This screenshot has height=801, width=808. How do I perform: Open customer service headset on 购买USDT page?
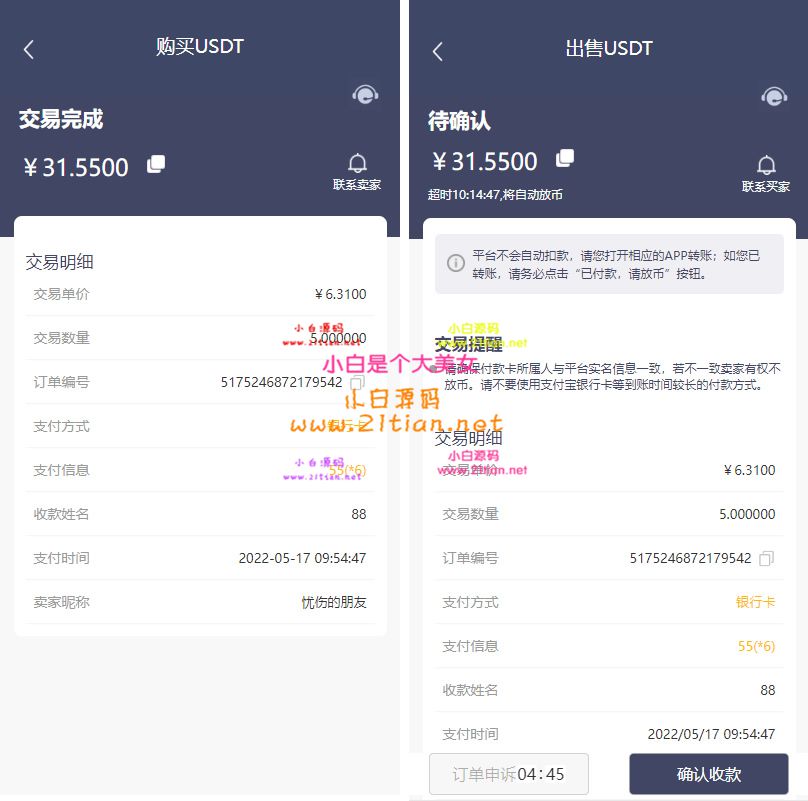pos(365,95)
